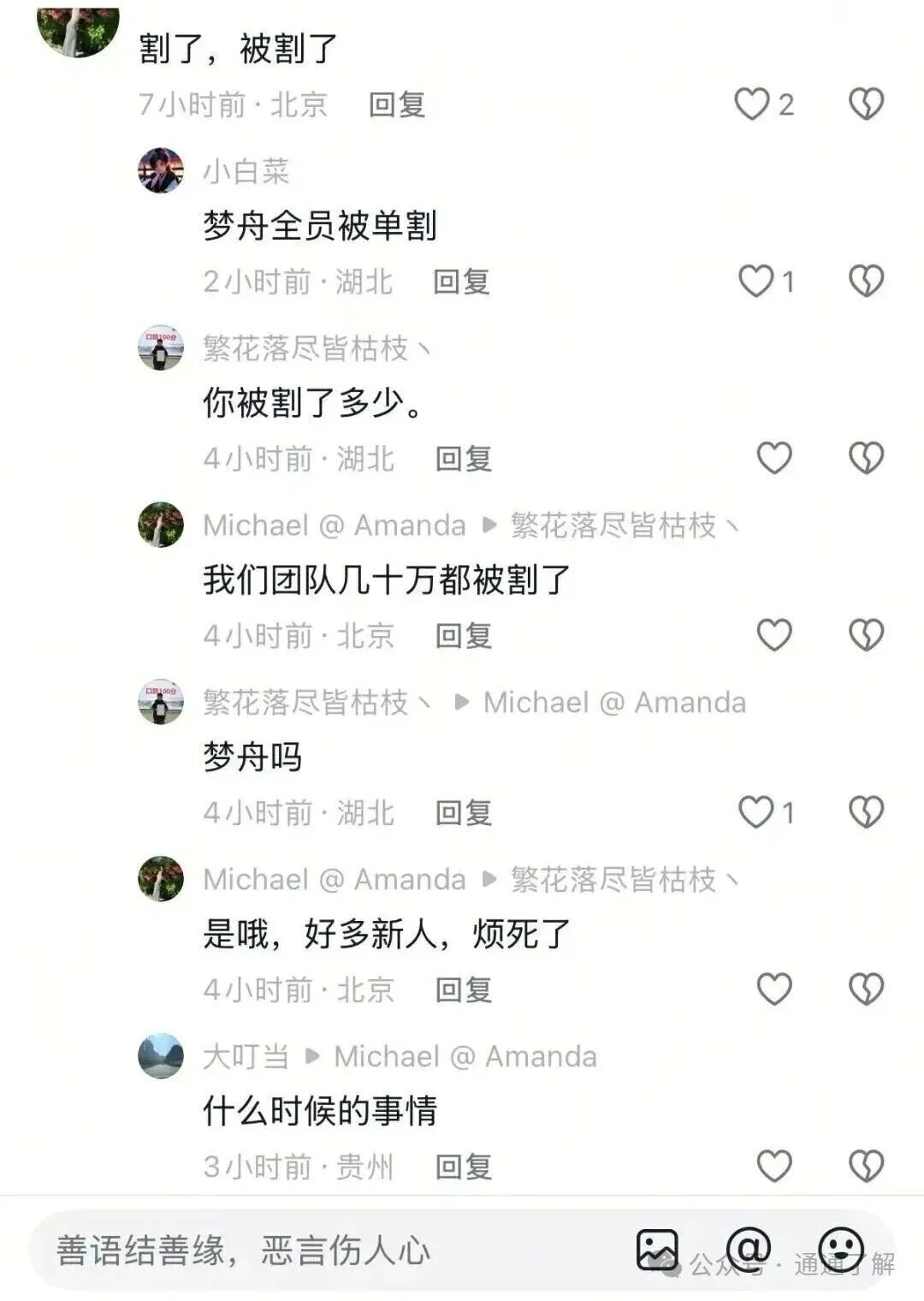Reply to comment 我们团队几十万都被割了
Image resolution: width=924 pixels, height=1301 pixels.
point(464,636)
